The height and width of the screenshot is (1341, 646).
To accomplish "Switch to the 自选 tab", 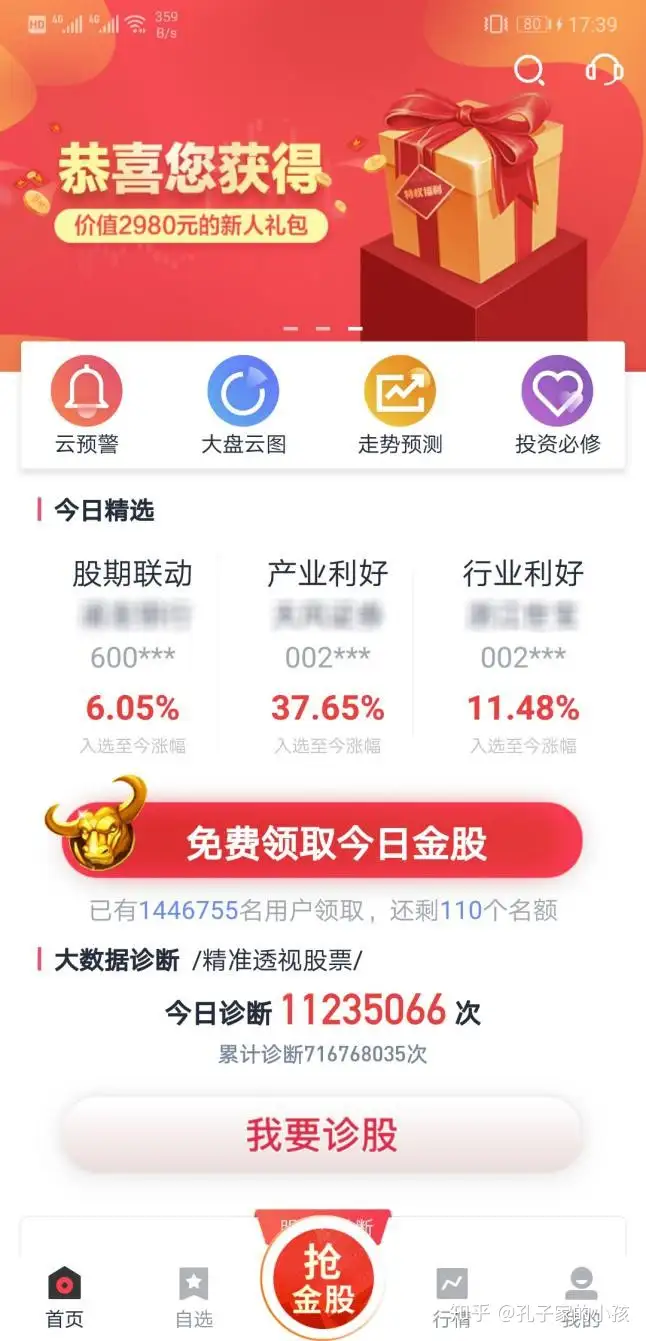I will tap(194, 1297).
